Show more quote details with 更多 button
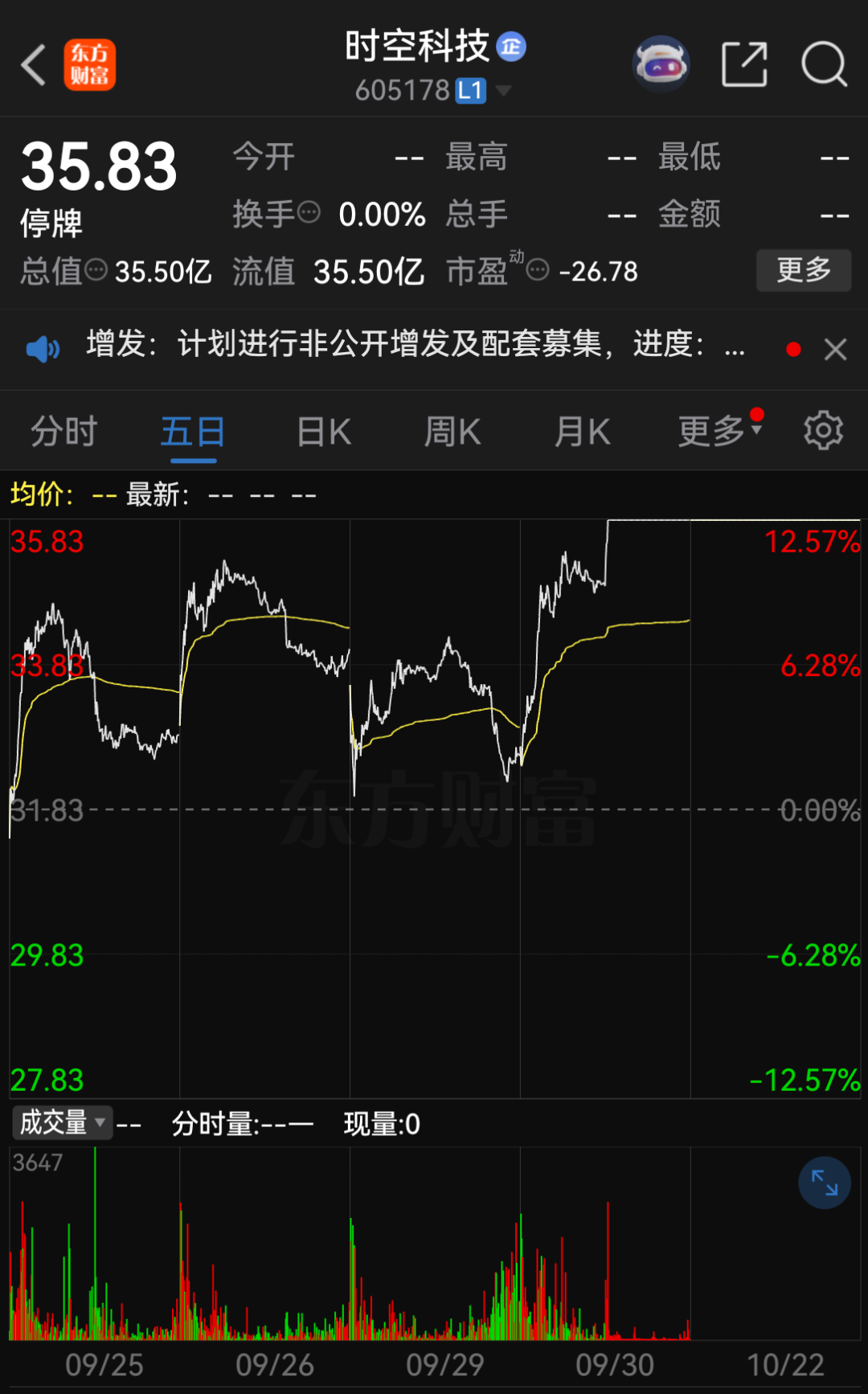 (x=803, y=270)
